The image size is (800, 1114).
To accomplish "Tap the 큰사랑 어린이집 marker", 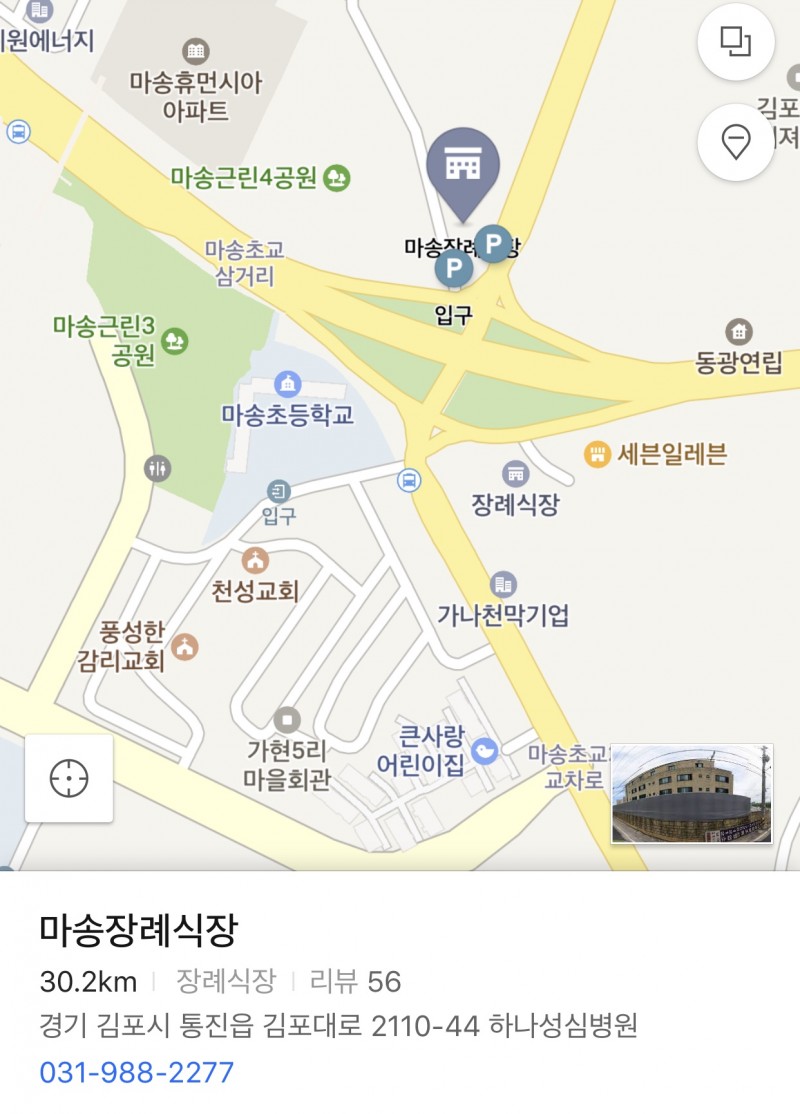I will click(484, 751).
